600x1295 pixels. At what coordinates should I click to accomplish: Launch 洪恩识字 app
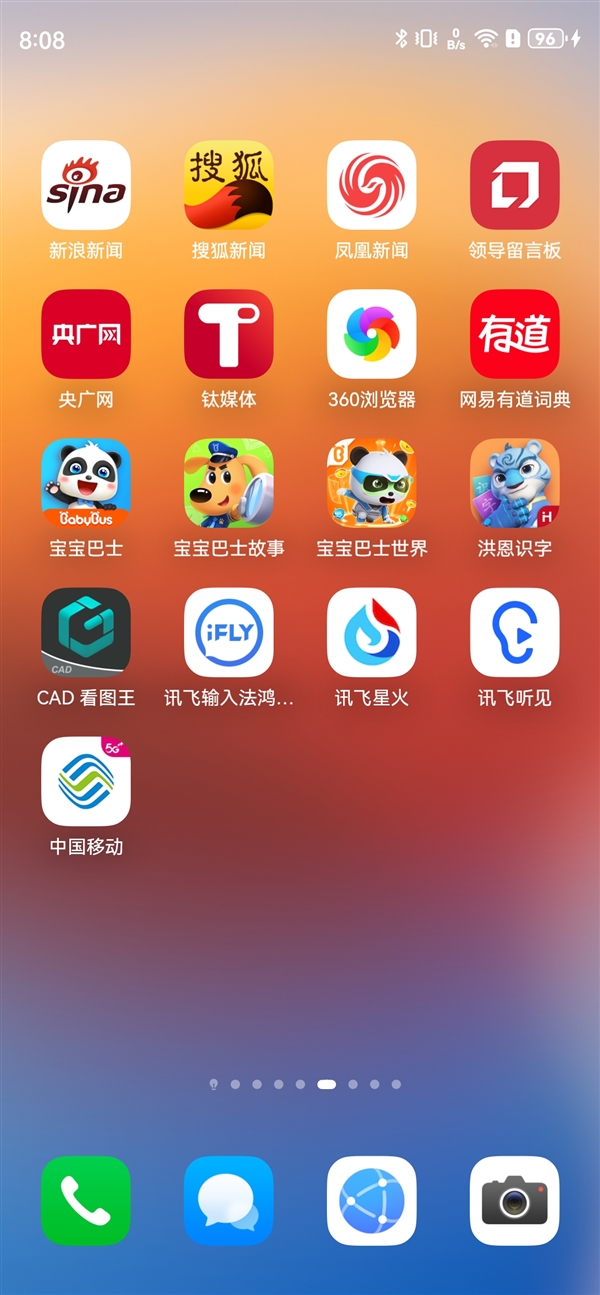pos(515,483)
